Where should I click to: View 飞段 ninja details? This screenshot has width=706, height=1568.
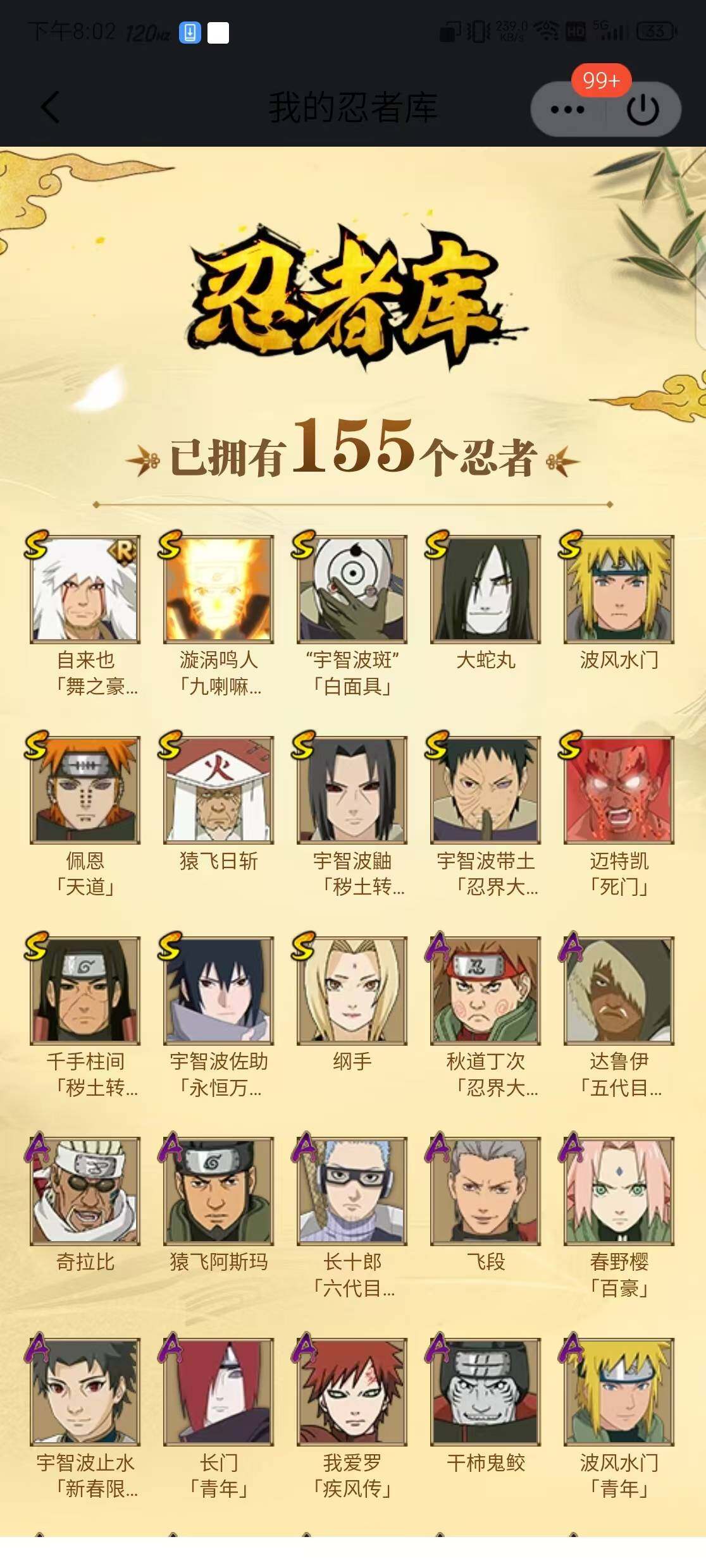486,1191
